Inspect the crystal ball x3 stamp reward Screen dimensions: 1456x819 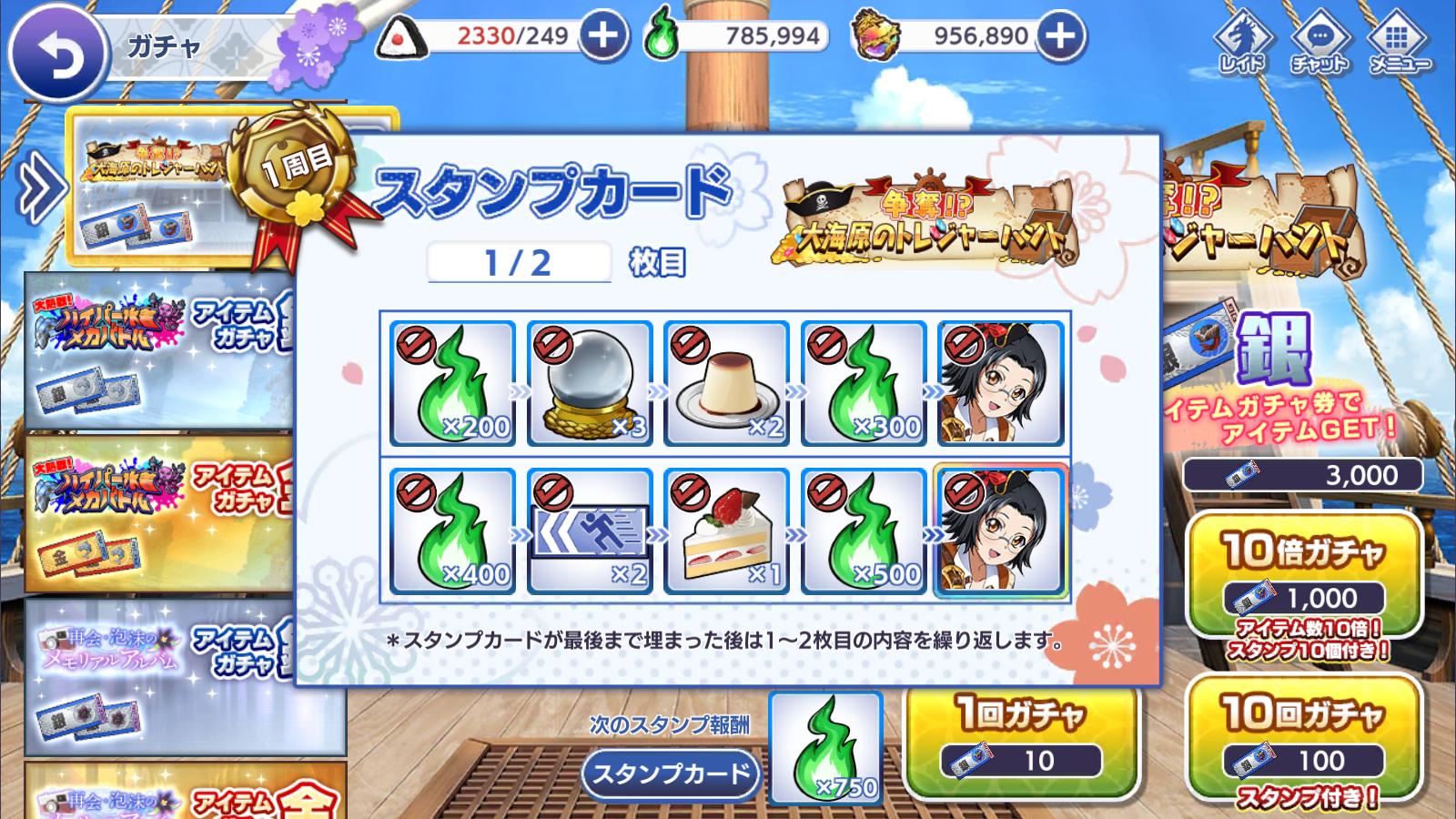589,383
